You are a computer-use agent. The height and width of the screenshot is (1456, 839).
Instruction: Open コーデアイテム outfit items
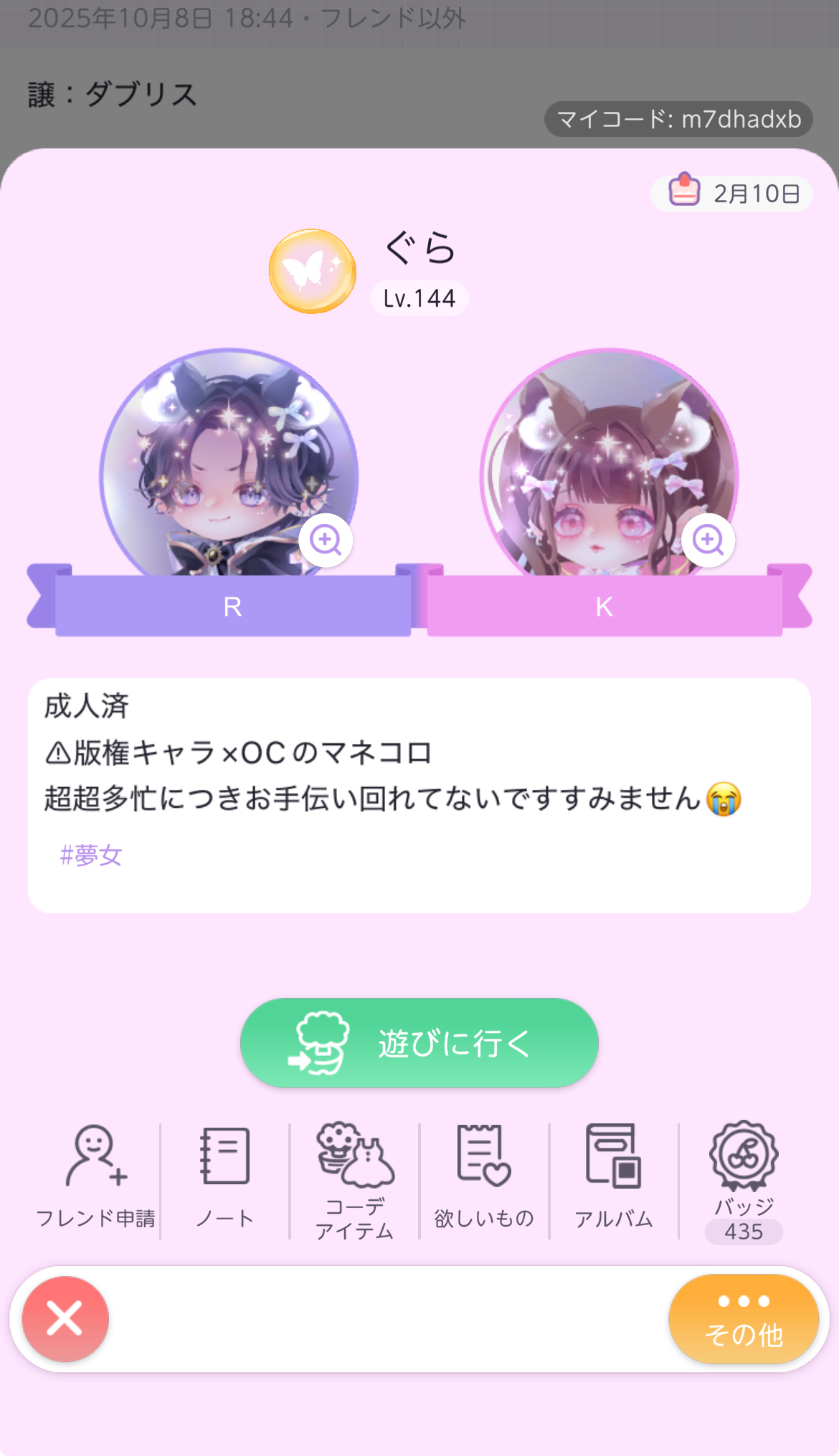[355, 1180]
